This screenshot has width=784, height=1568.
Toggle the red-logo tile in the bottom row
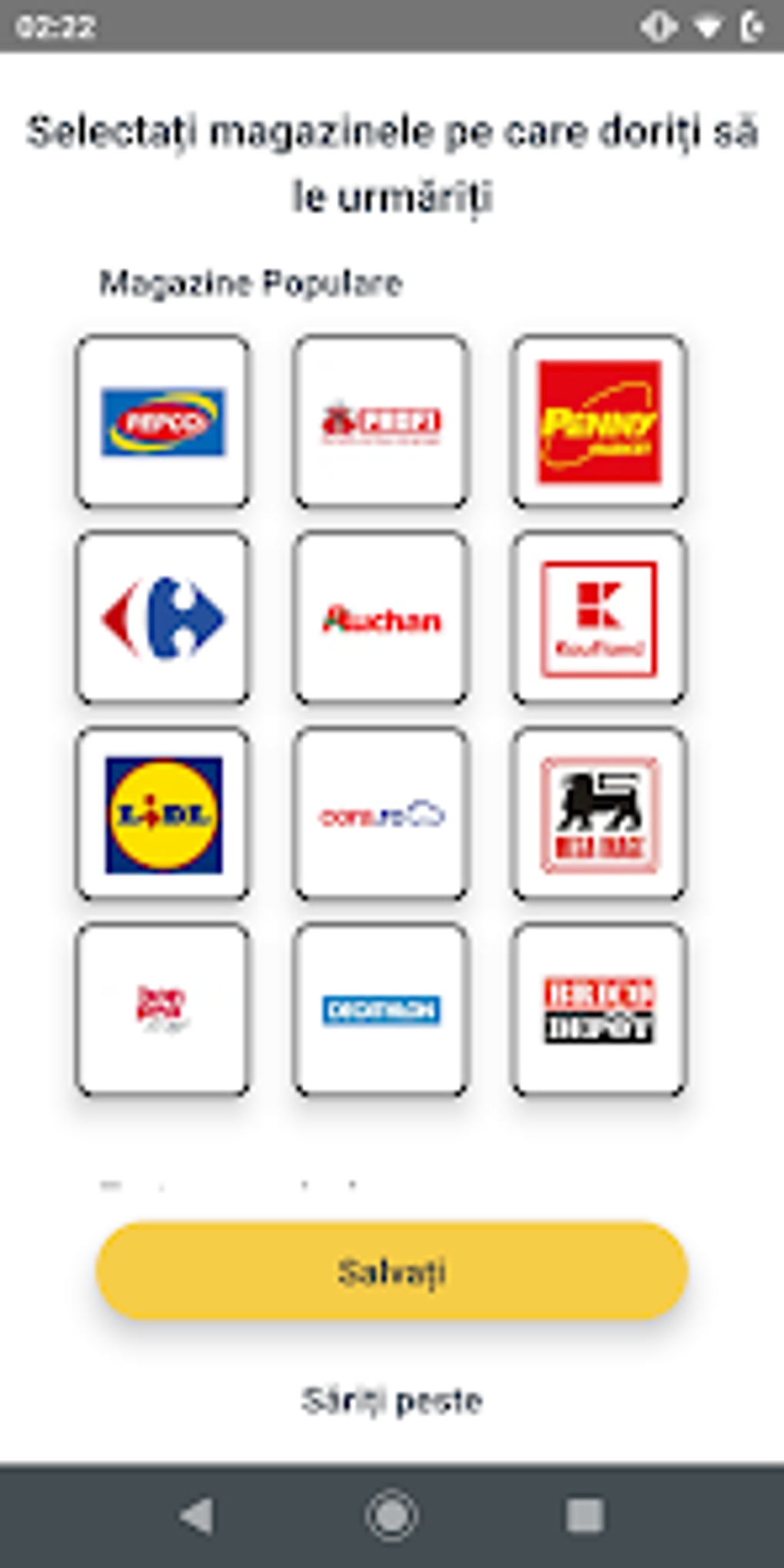click(x=161, y=1011)
